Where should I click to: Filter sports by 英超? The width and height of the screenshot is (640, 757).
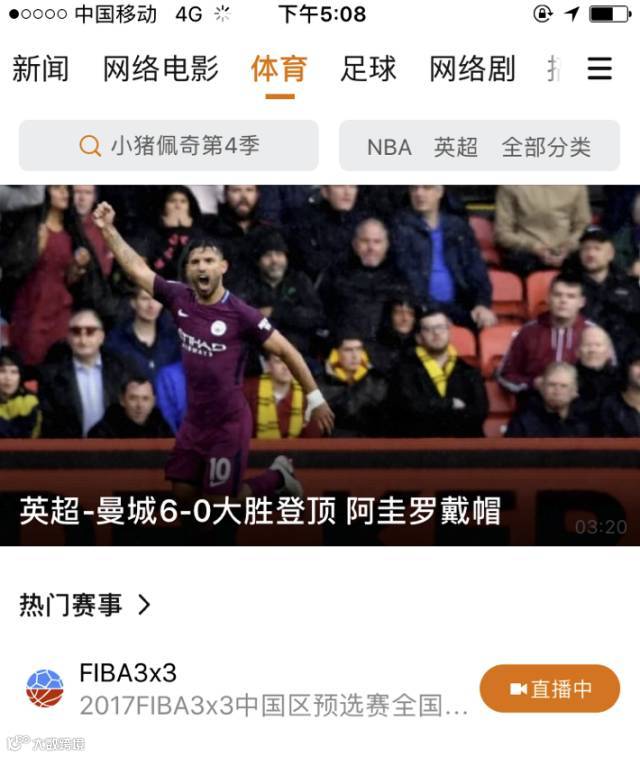[x=455, y=147]
